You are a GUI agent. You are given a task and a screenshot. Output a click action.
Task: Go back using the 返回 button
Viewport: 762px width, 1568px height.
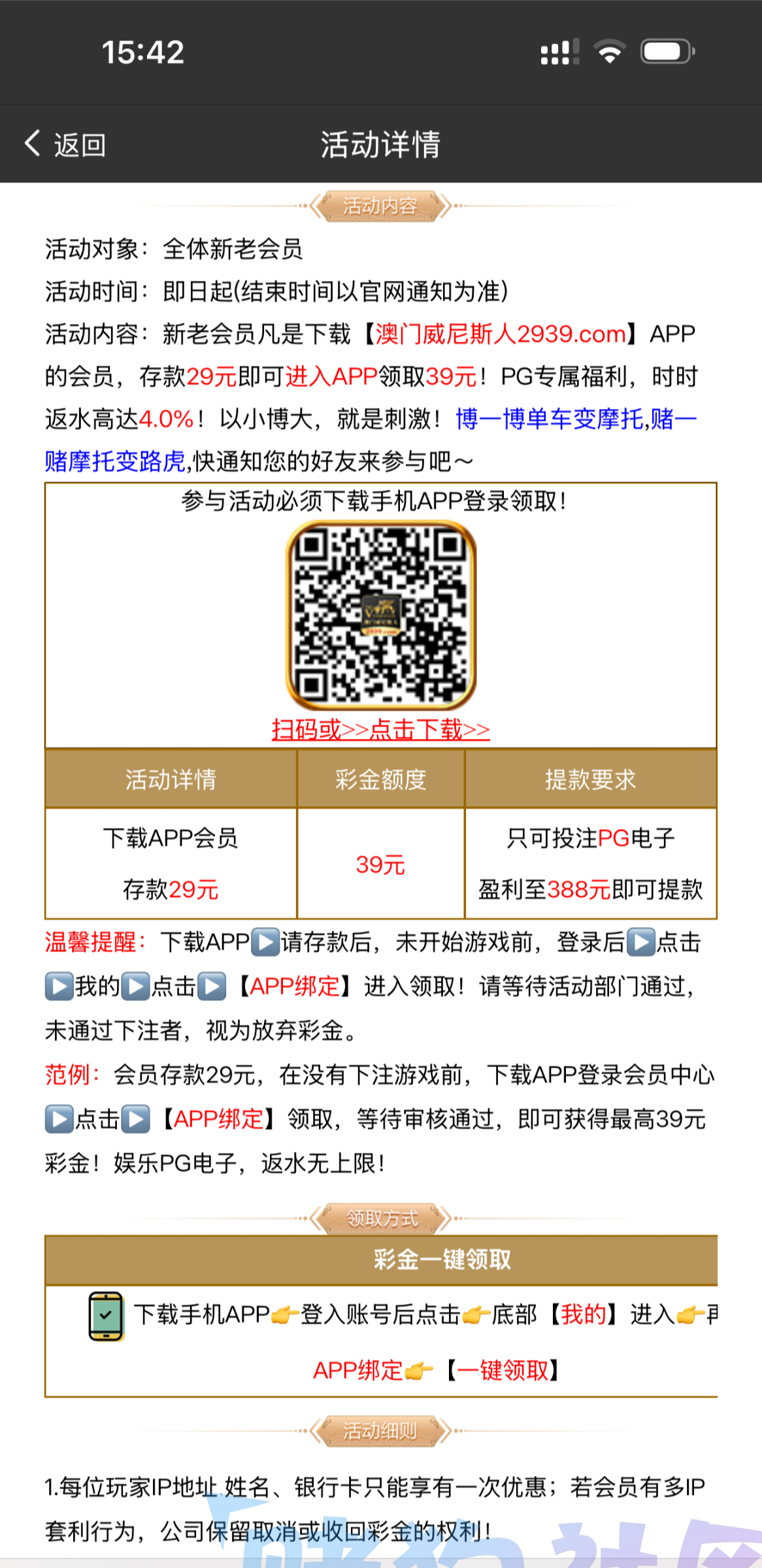(x=65, y=144)
